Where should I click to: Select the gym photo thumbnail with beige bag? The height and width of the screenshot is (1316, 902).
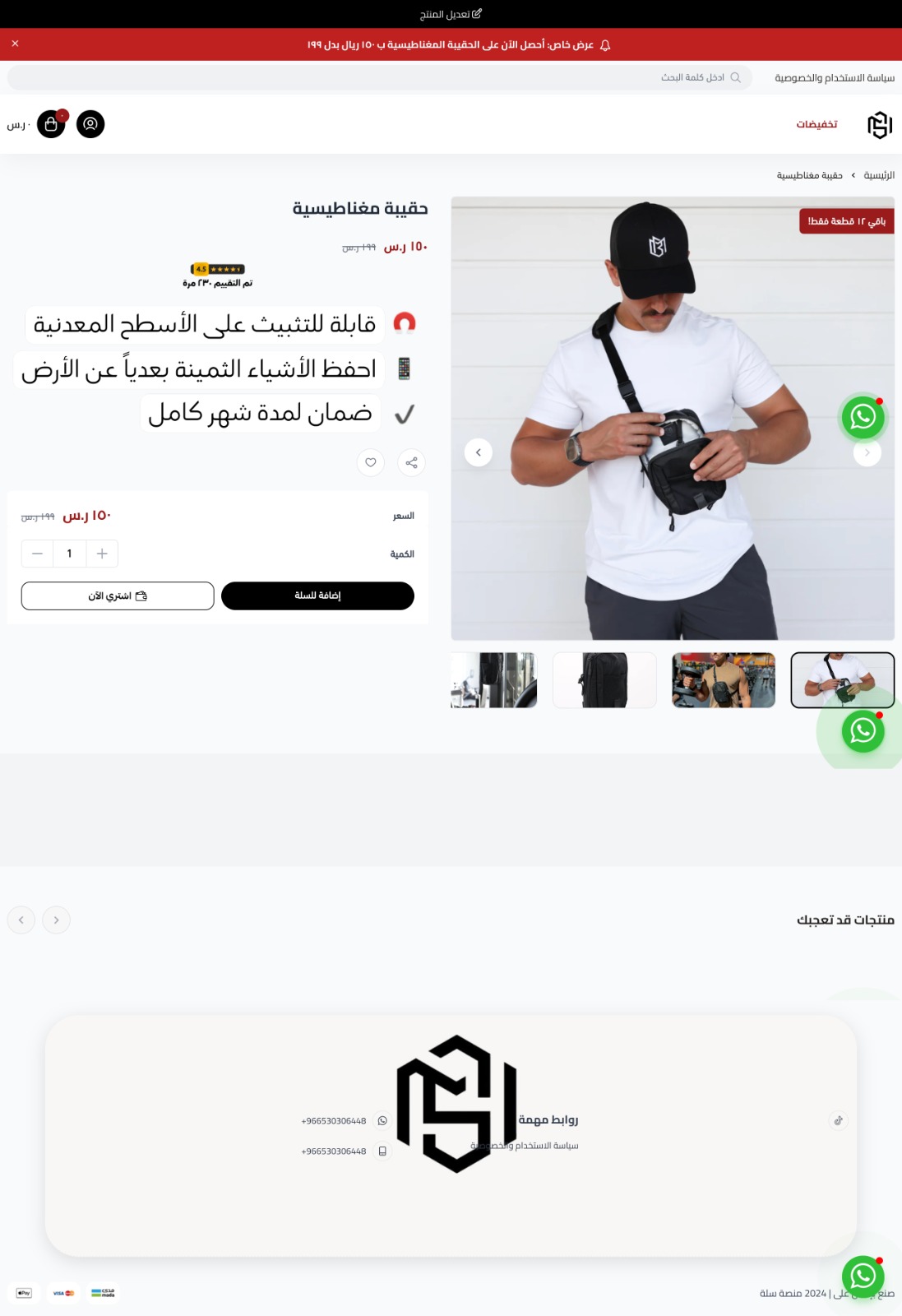coord(724,680)
